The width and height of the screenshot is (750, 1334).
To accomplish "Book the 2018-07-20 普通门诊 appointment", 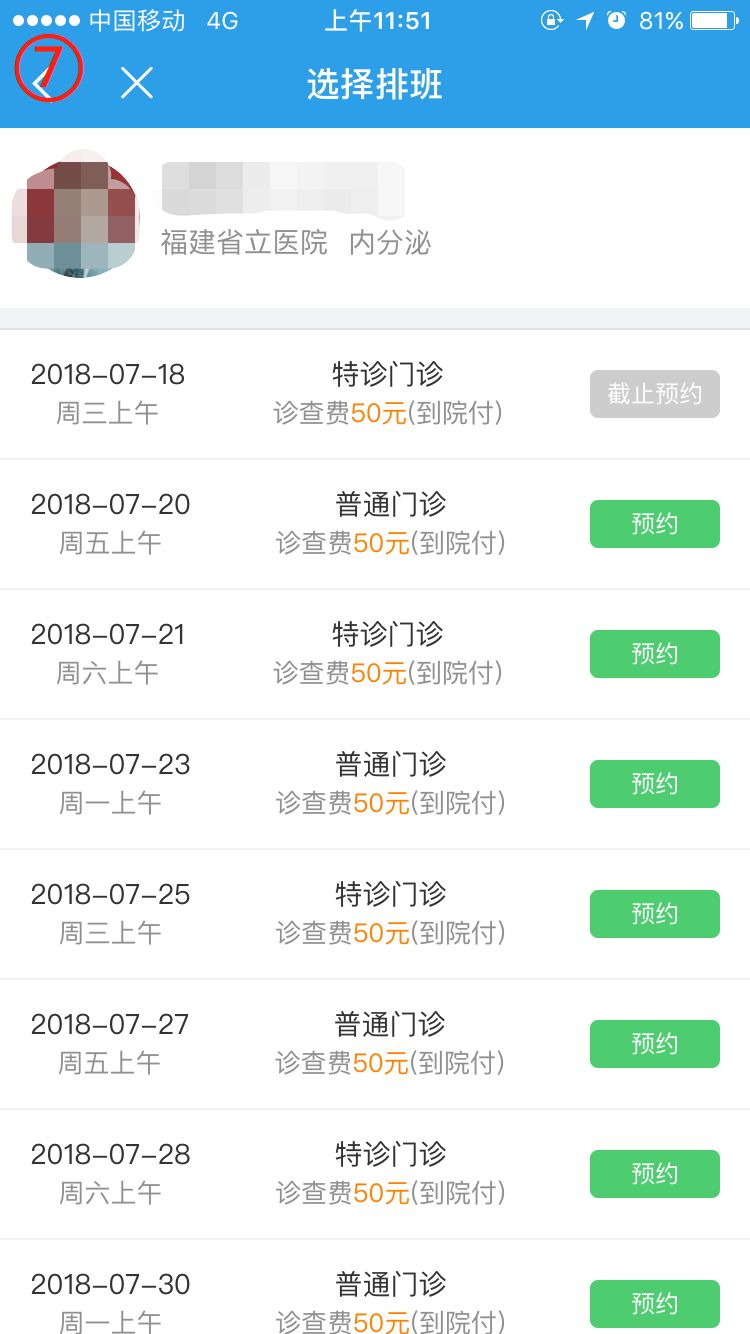I will [x=654, y=524].
